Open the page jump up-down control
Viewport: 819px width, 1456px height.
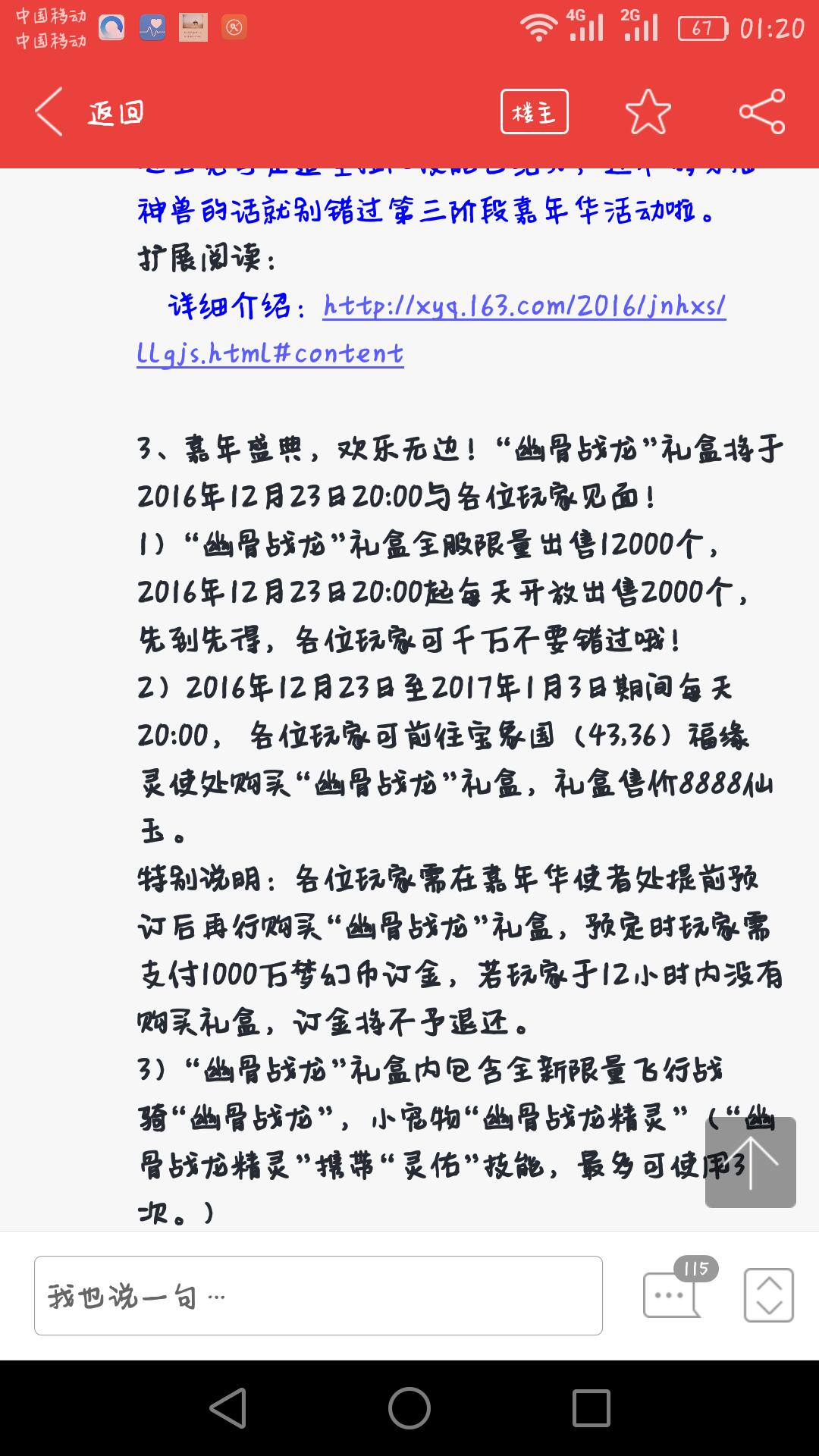(x=768, y=1295)
